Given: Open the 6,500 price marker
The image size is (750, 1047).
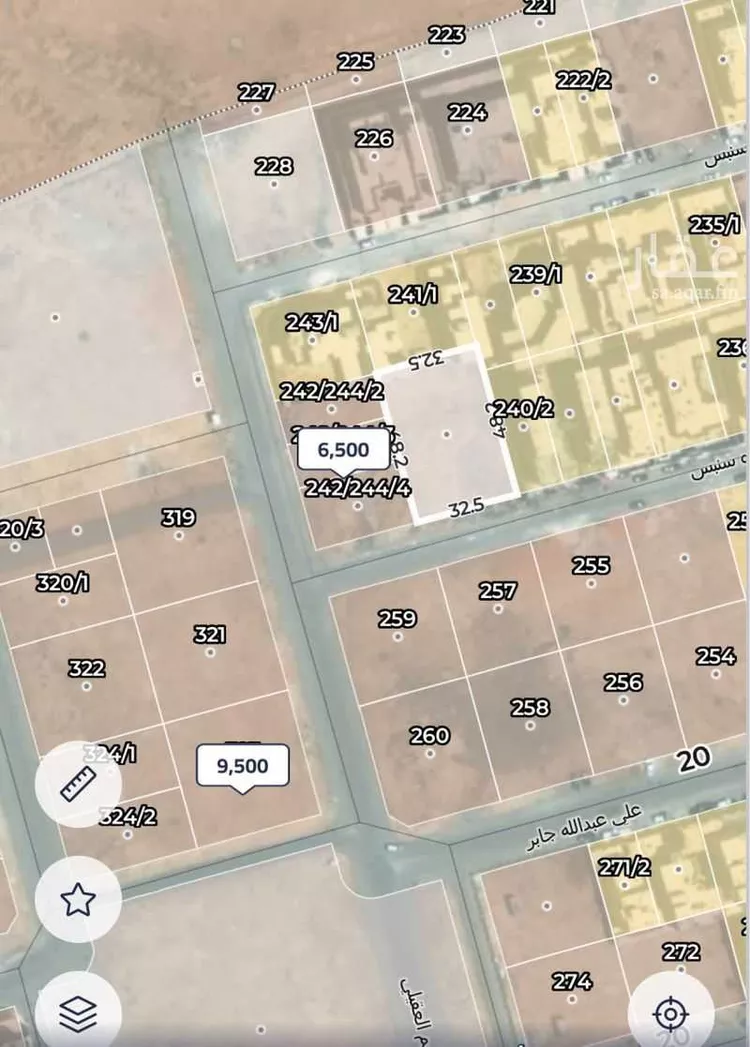Looking at the screenshot, I should pyautogui.click(x=343, y=450).
